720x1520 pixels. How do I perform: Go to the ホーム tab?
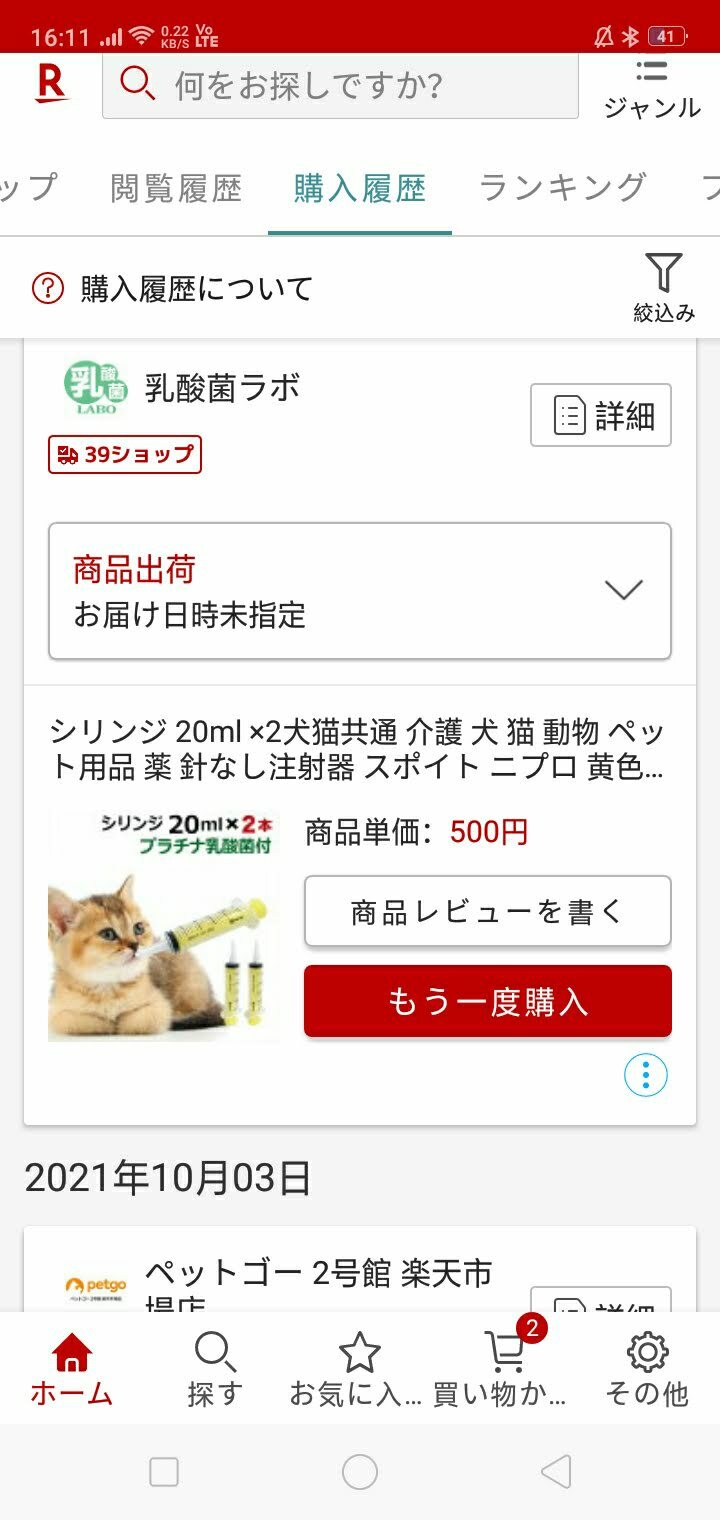(x=71, y=1368)
